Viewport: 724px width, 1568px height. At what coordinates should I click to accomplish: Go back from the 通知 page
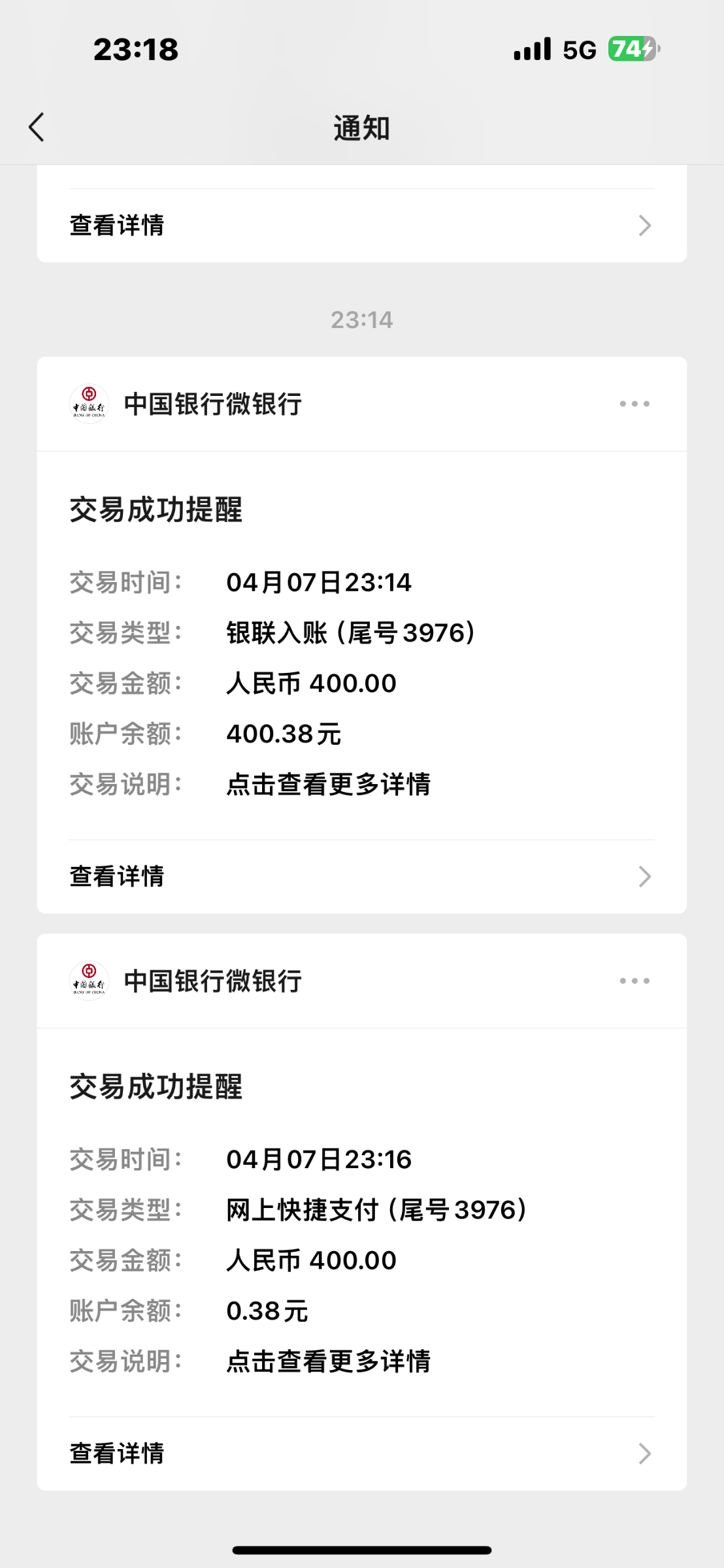(x=37, y=127)
